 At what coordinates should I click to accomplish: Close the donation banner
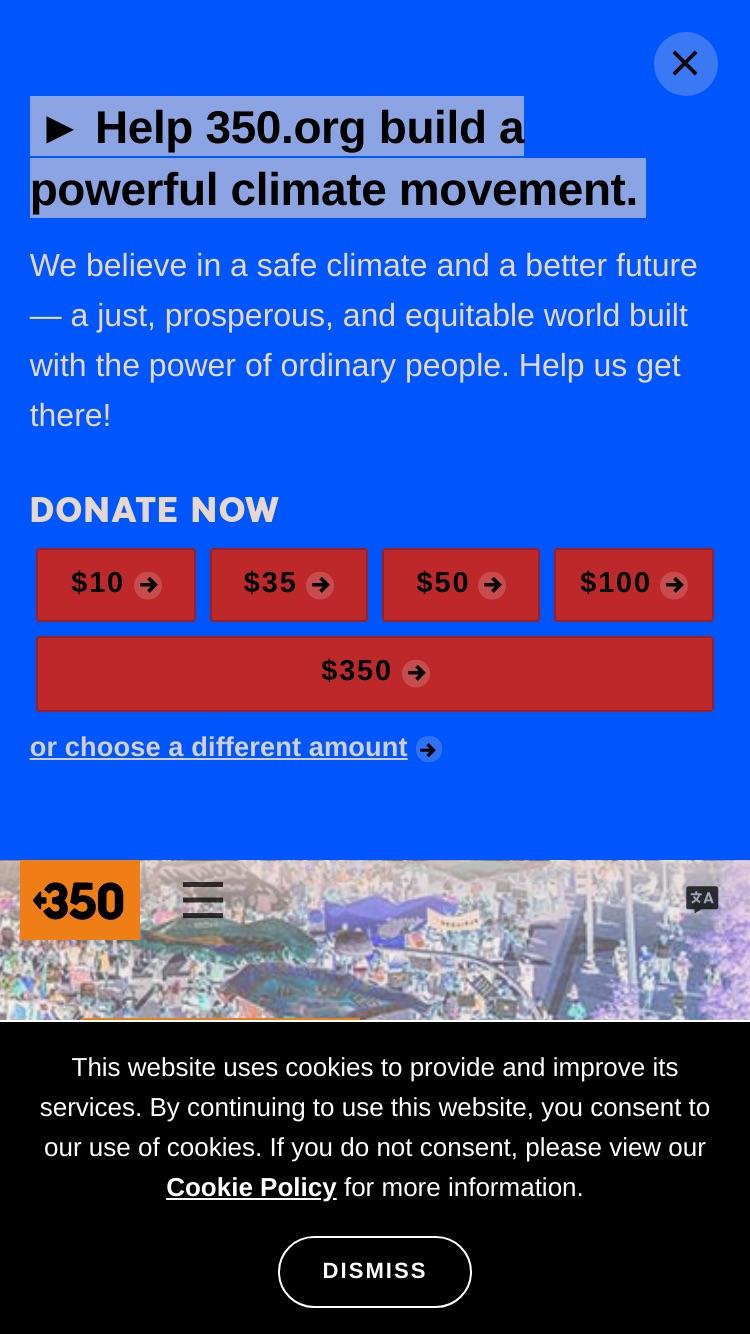(685, 64)
